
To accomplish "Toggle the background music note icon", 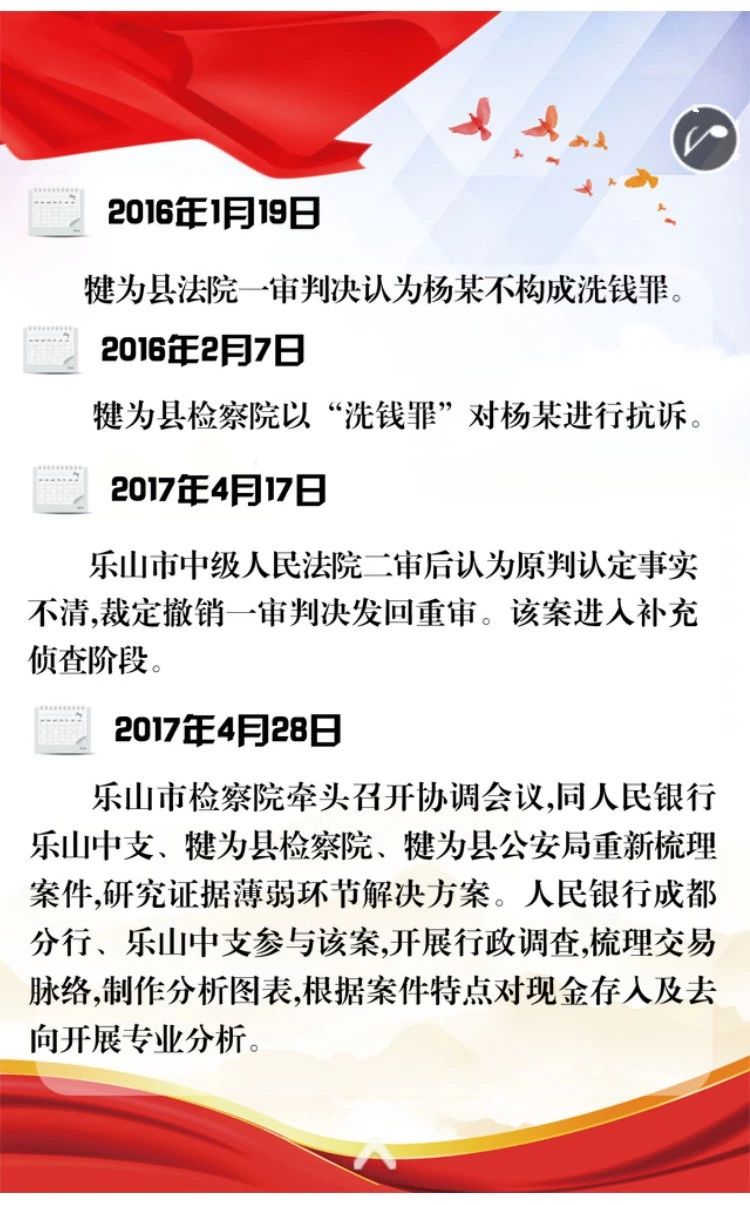I will (703, 137).
